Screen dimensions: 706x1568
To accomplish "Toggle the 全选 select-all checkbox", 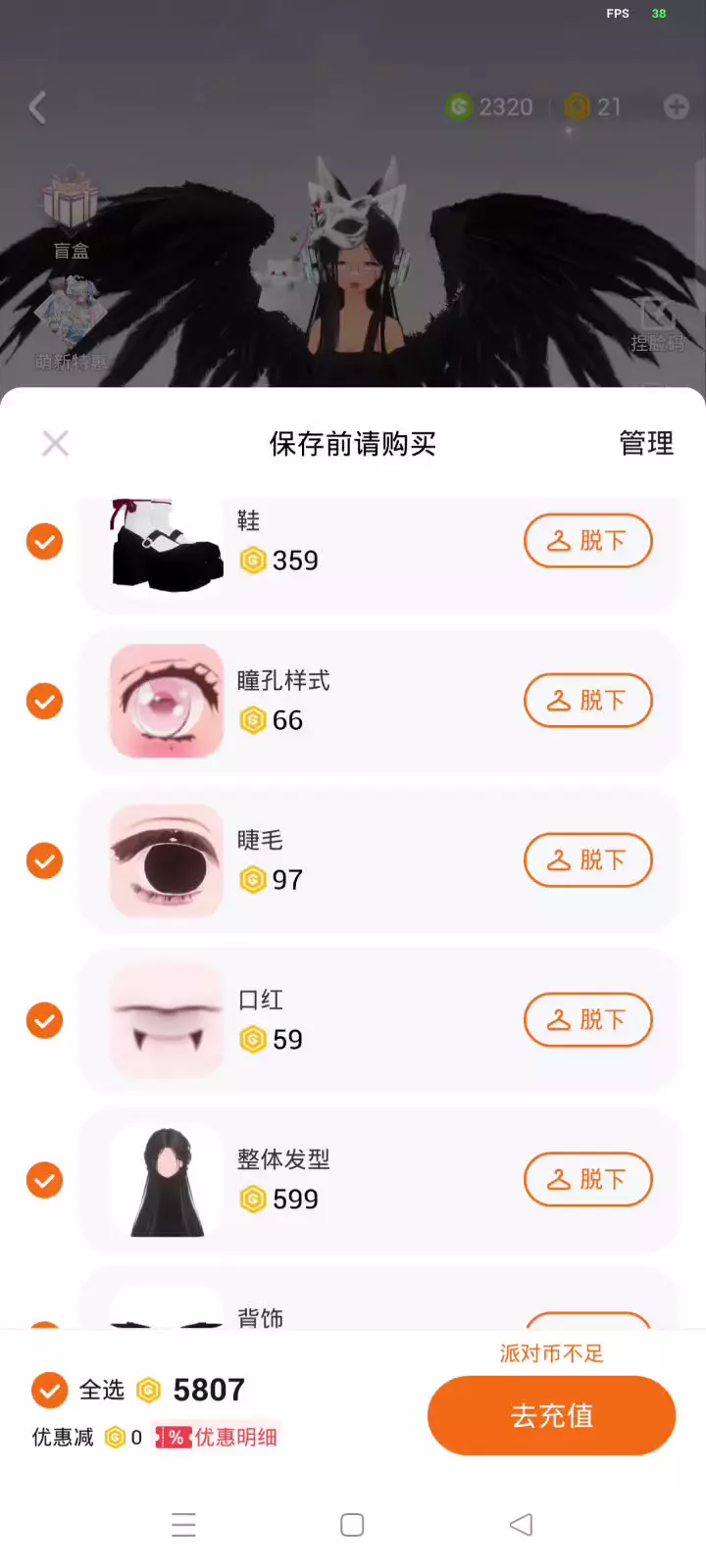I will click(x=49, y=1390).
